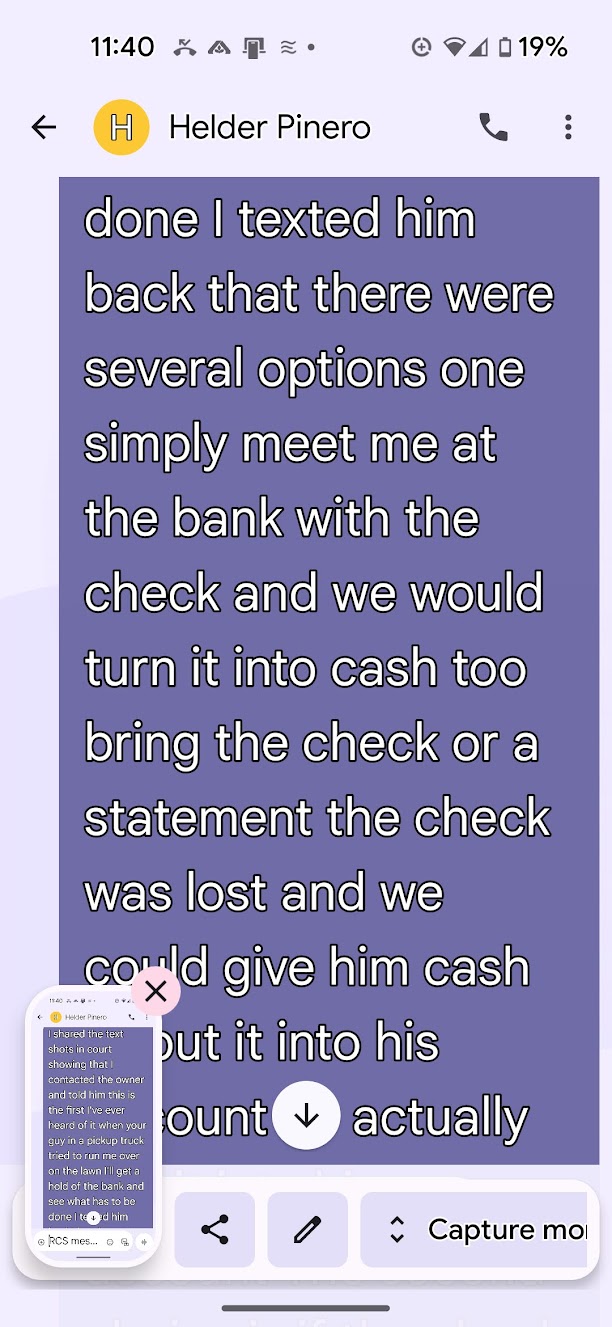Image resolution: width=612 pixels, height=1327 pixels.
Task: Call Helder Pinero
Action: pos(493,127)
